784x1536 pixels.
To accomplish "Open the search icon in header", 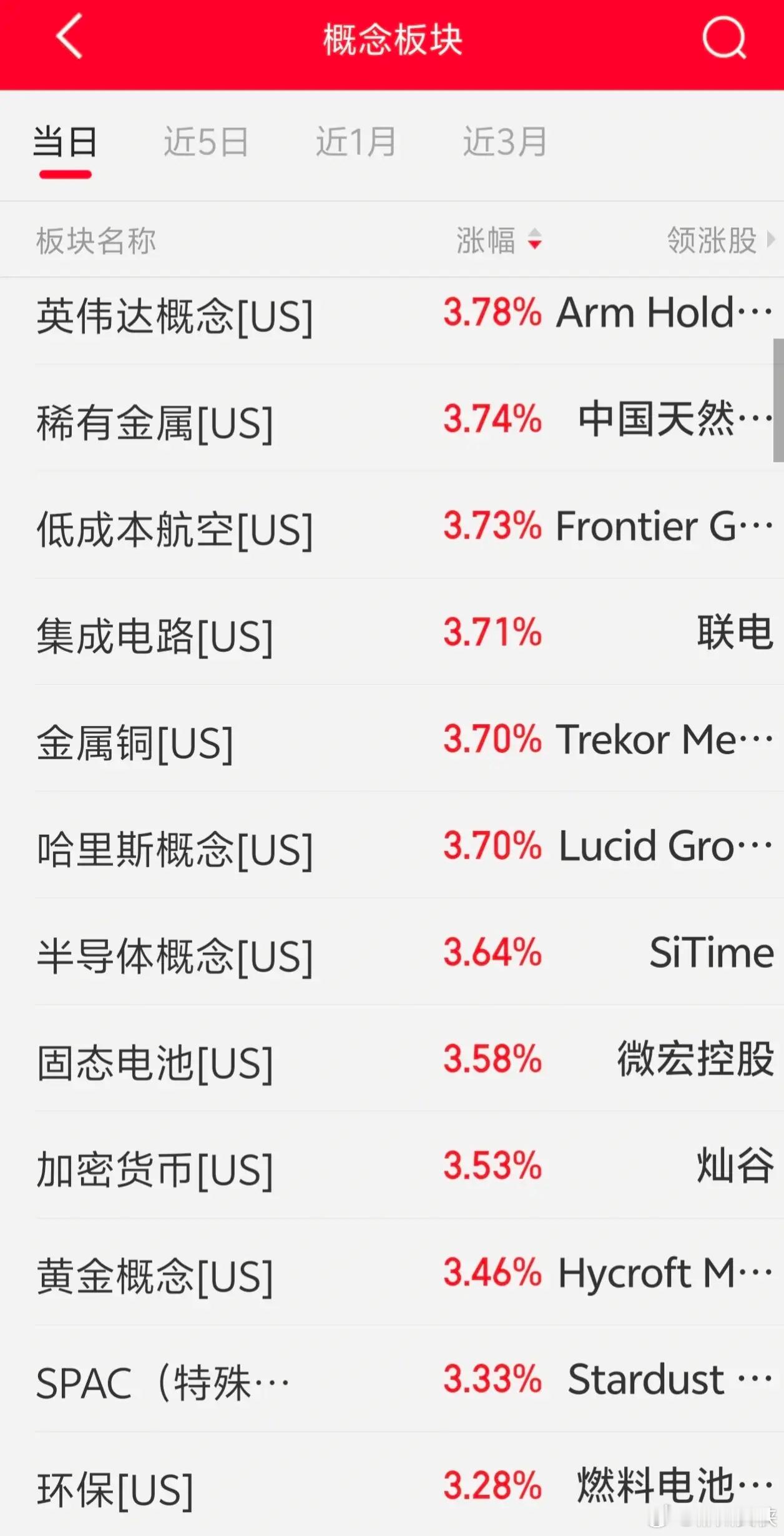I will (724, 38).
